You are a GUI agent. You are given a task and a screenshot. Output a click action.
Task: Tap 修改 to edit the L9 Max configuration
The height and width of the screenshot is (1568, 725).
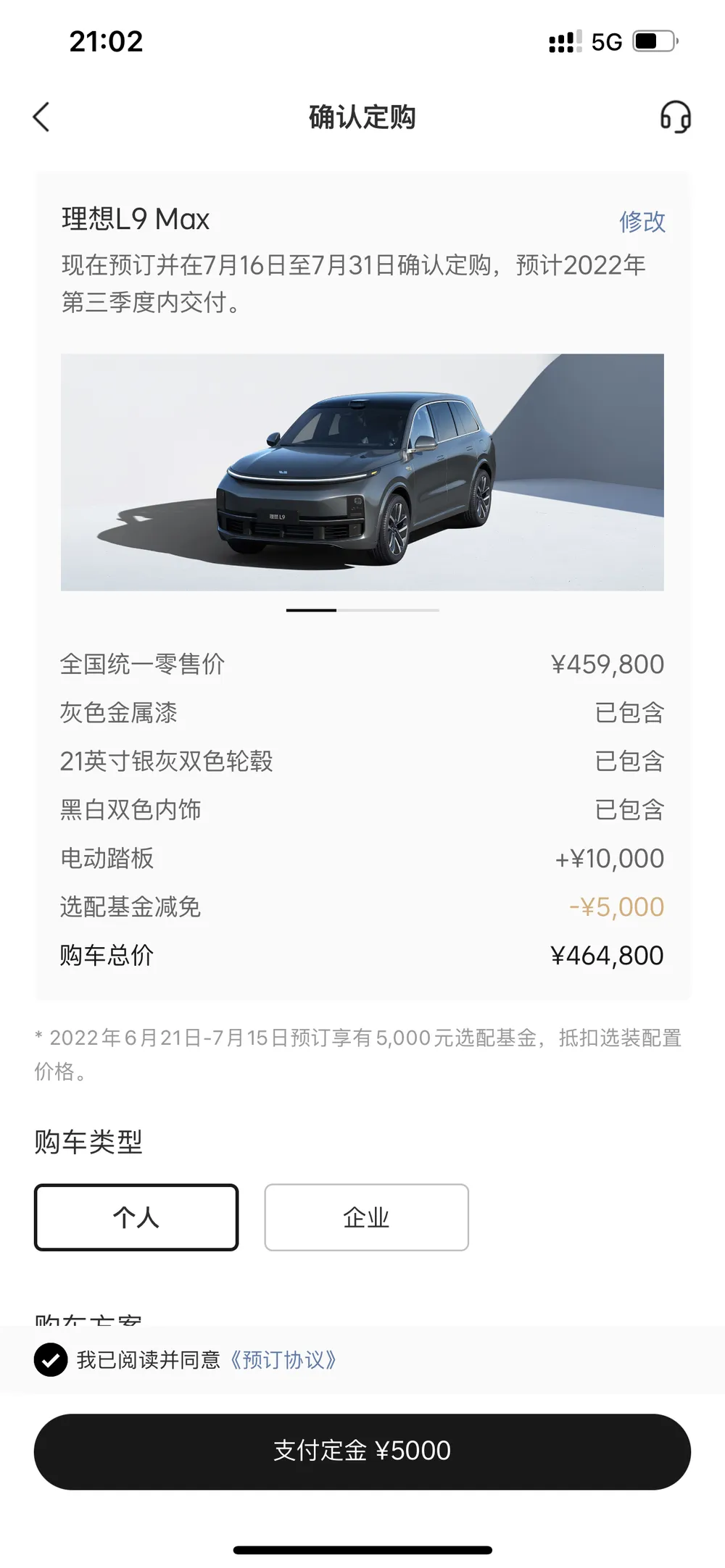(x=642, y=222)
